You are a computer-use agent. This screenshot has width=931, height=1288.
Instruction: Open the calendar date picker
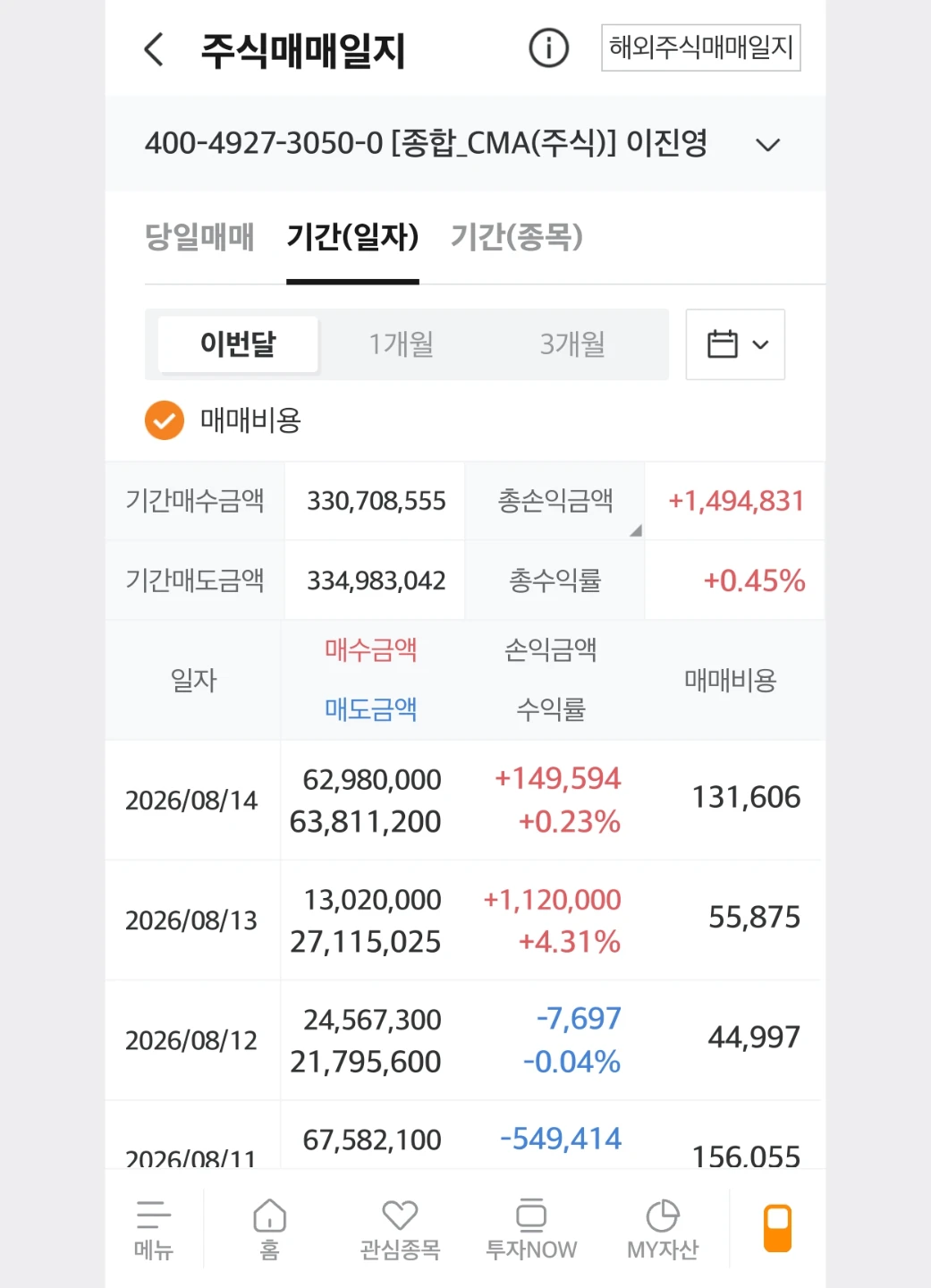pos(735,344)
